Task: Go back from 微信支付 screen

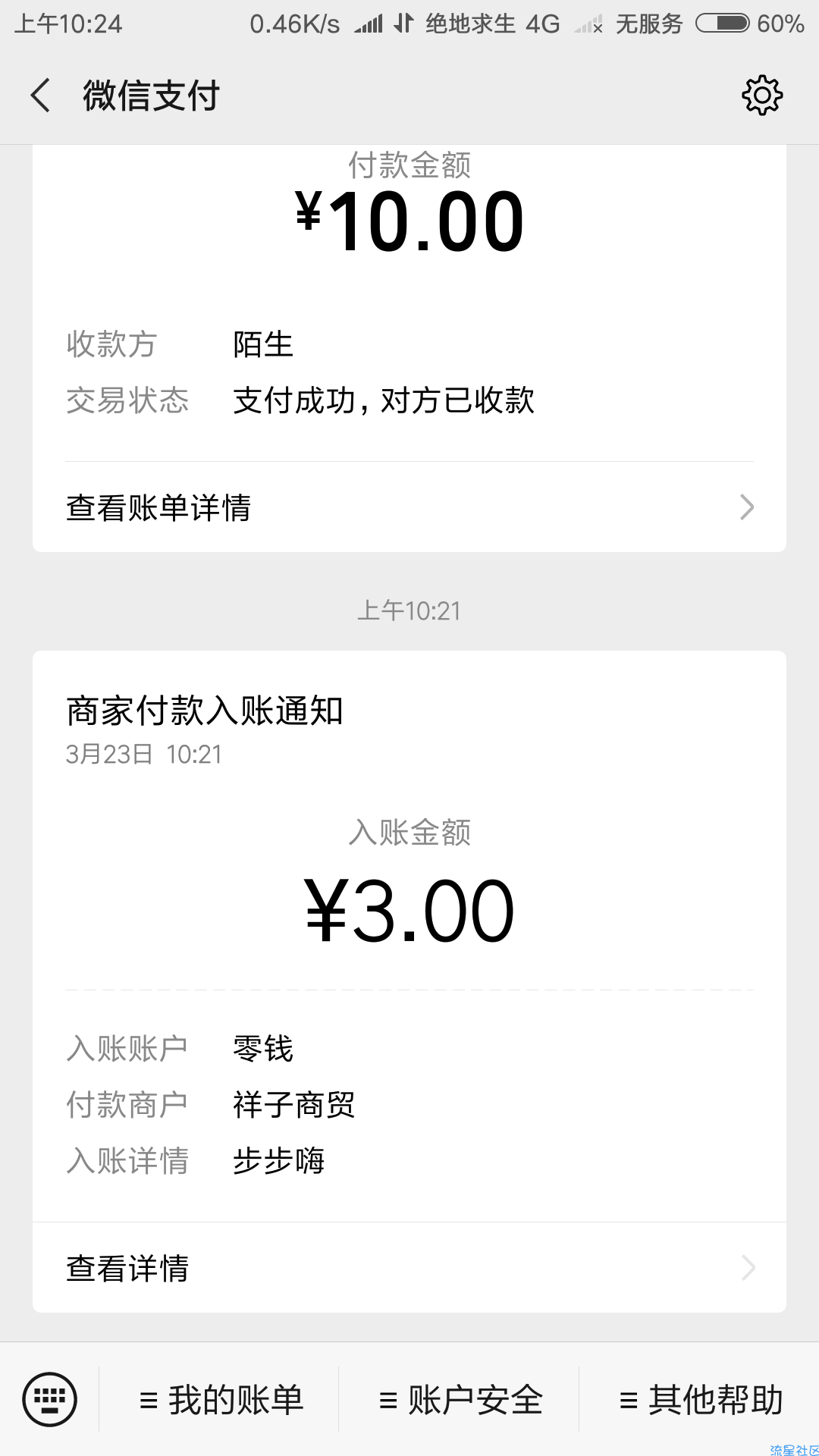Action: click(x=41, y=96)
